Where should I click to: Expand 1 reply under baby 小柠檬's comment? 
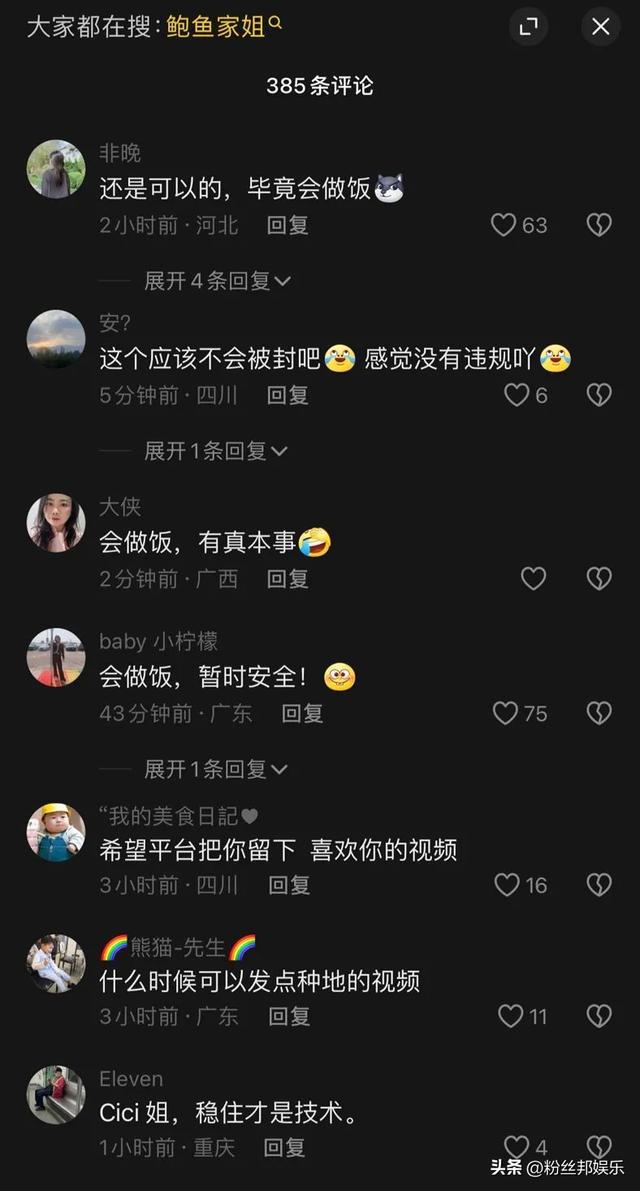[216, 769]
